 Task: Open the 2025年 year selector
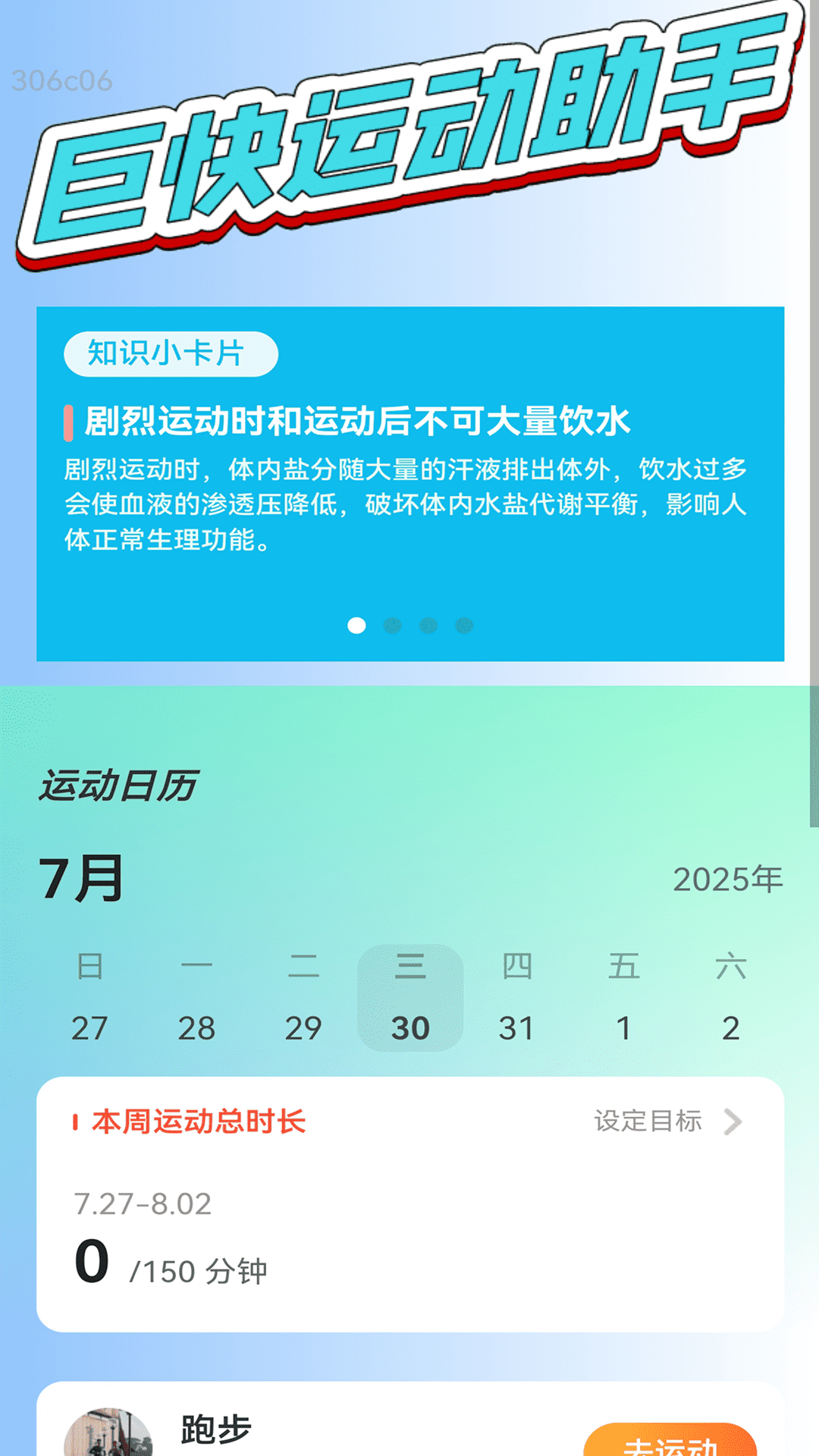coord(726,880)
